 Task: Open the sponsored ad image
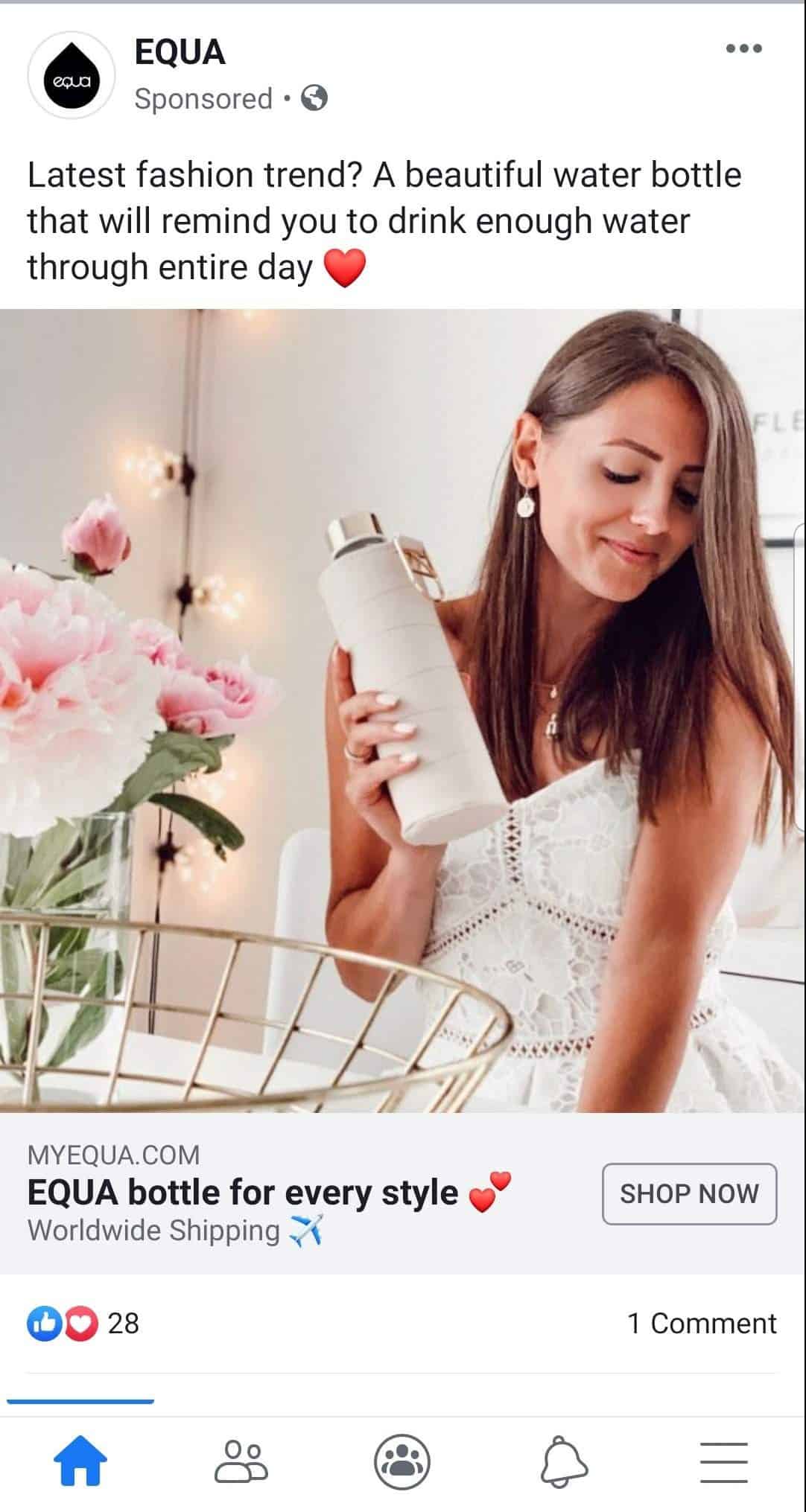pyautogui.click(x=402, y=710)
